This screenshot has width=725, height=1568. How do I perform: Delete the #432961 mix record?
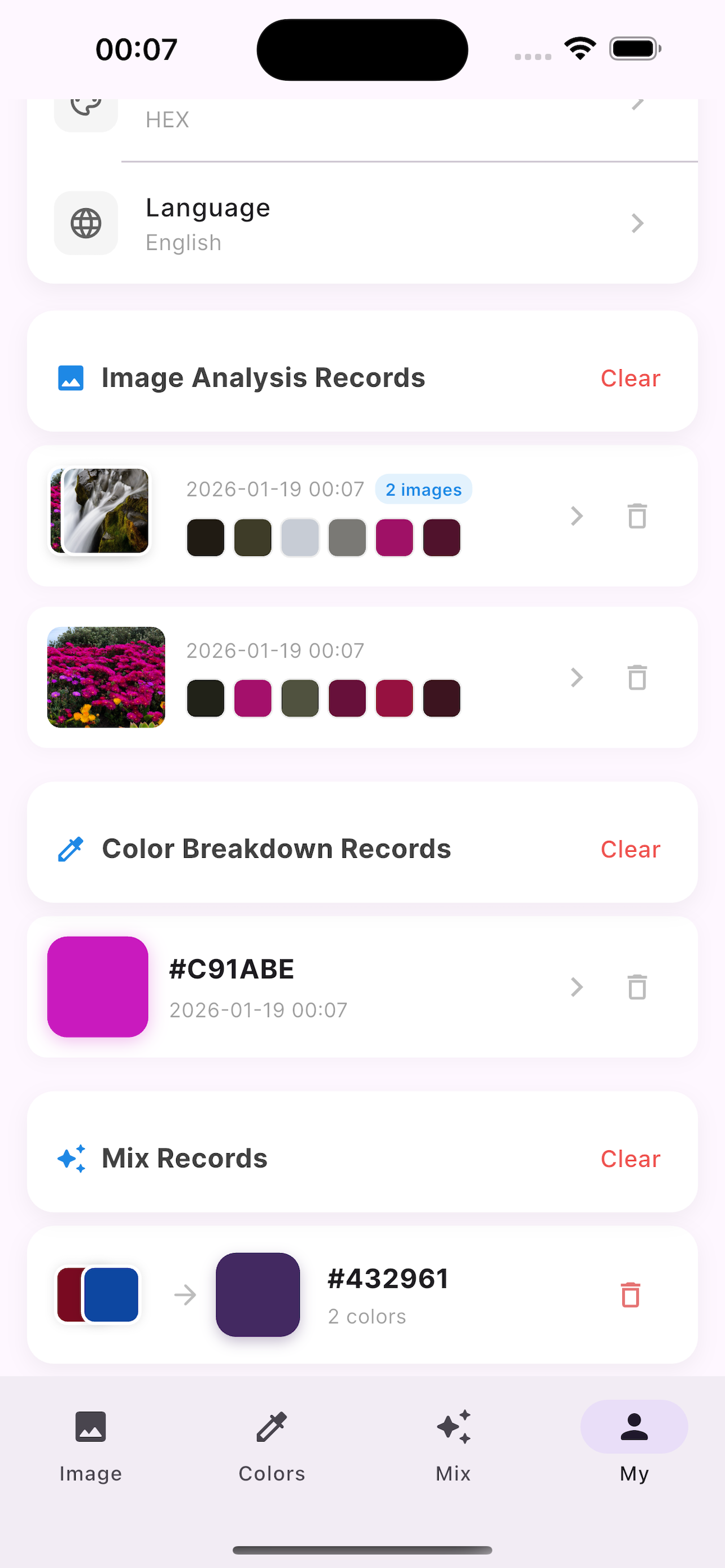630,1295
